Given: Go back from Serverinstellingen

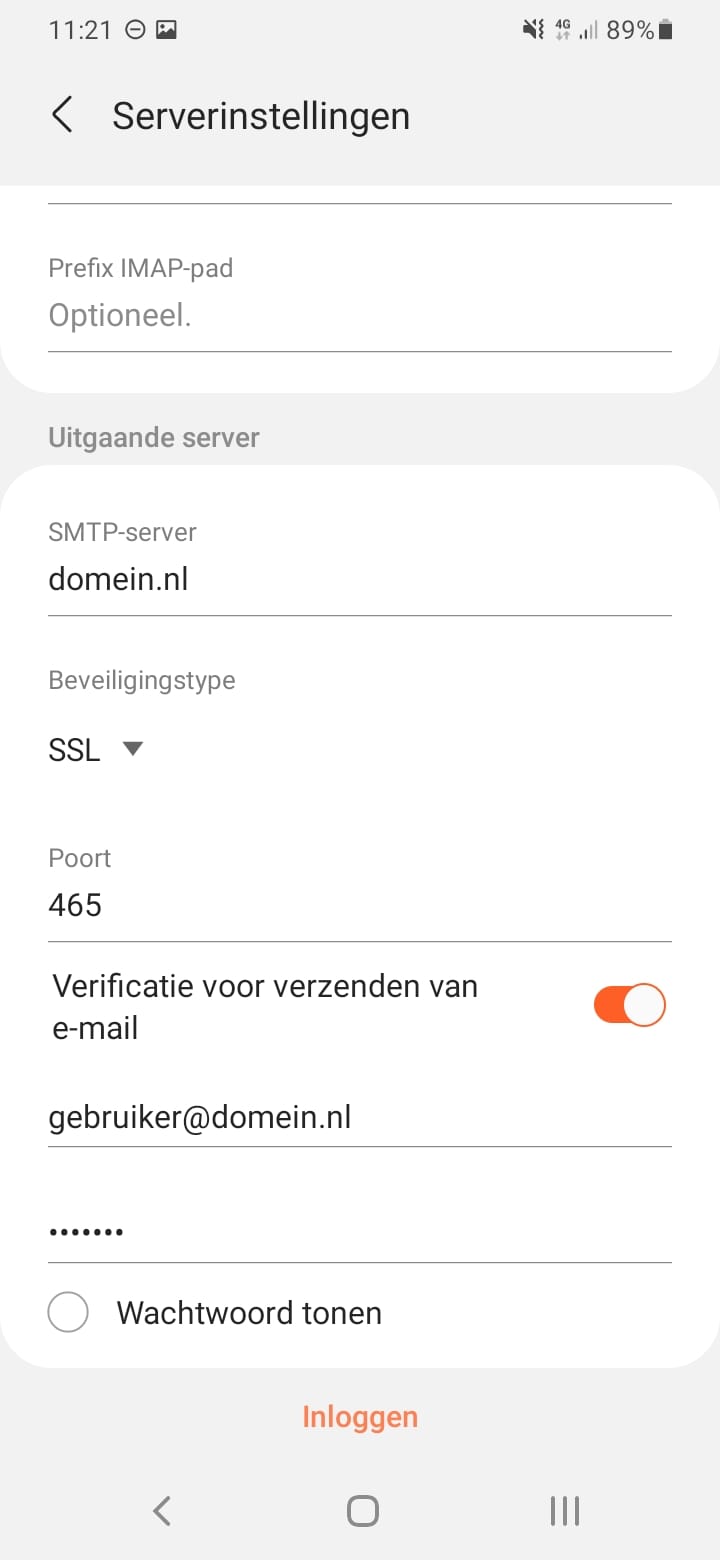Looking at the screenshot, I should click(x=62, y=115).
